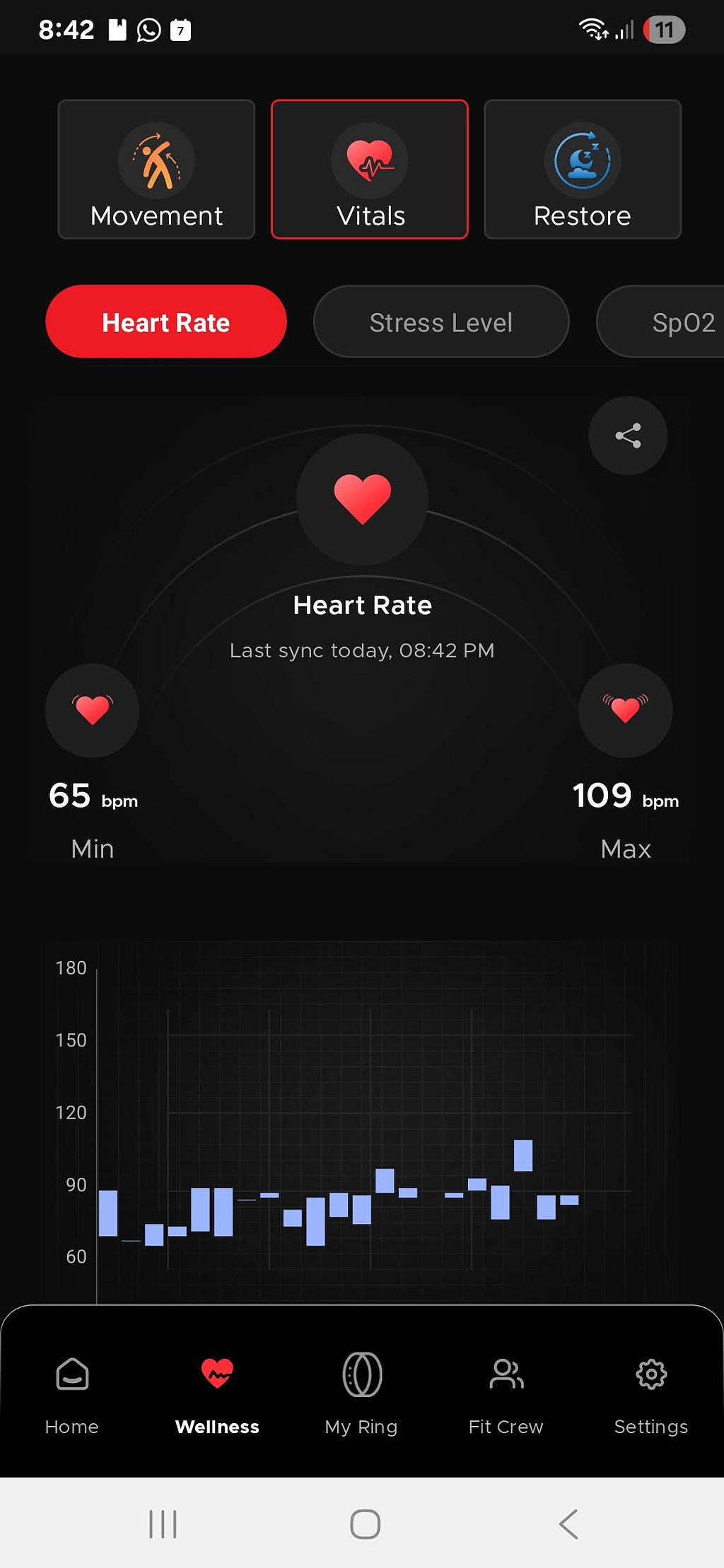Screen dimensions: 724x1568
Task: Tap the system back button
Action: click(568, 1523)
